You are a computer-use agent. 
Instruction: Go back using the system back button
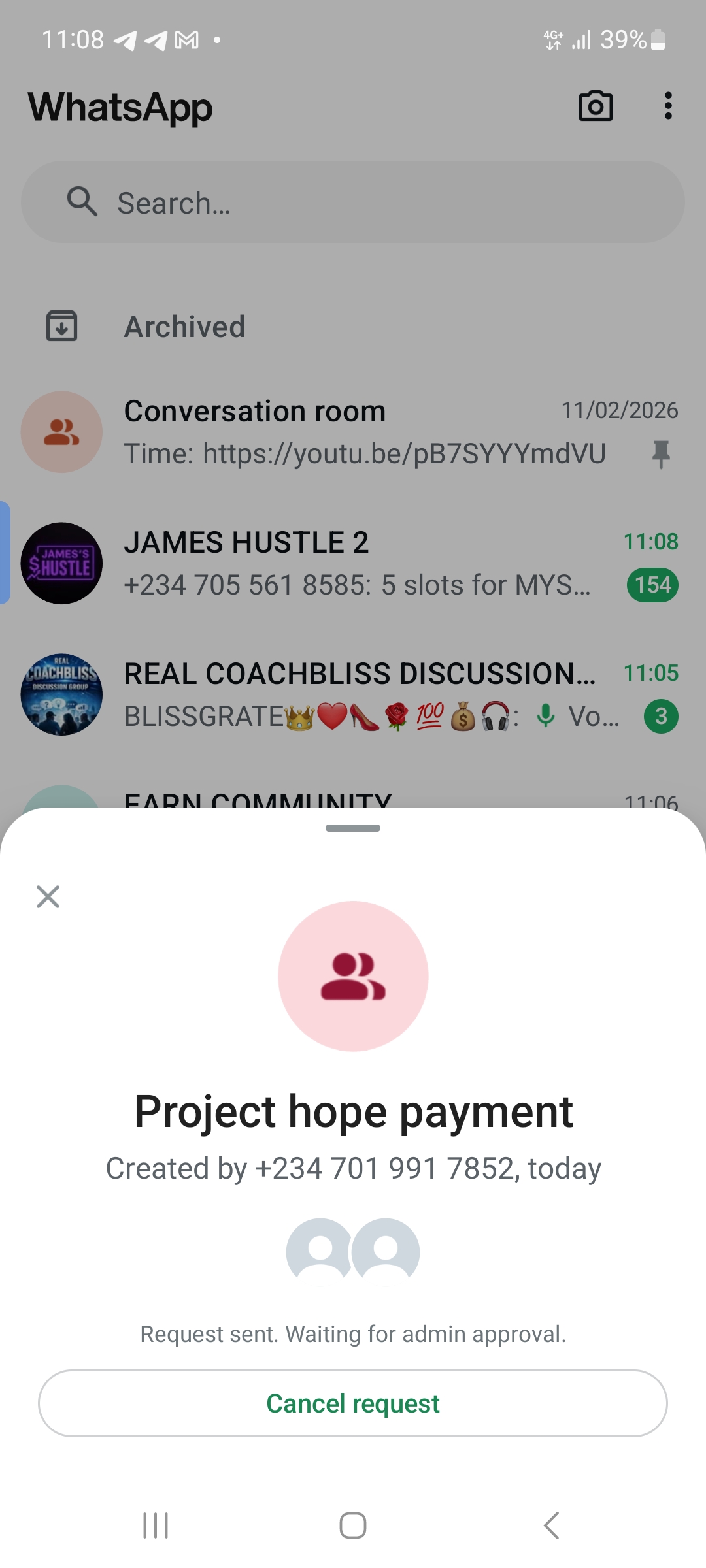[551, 1526]
